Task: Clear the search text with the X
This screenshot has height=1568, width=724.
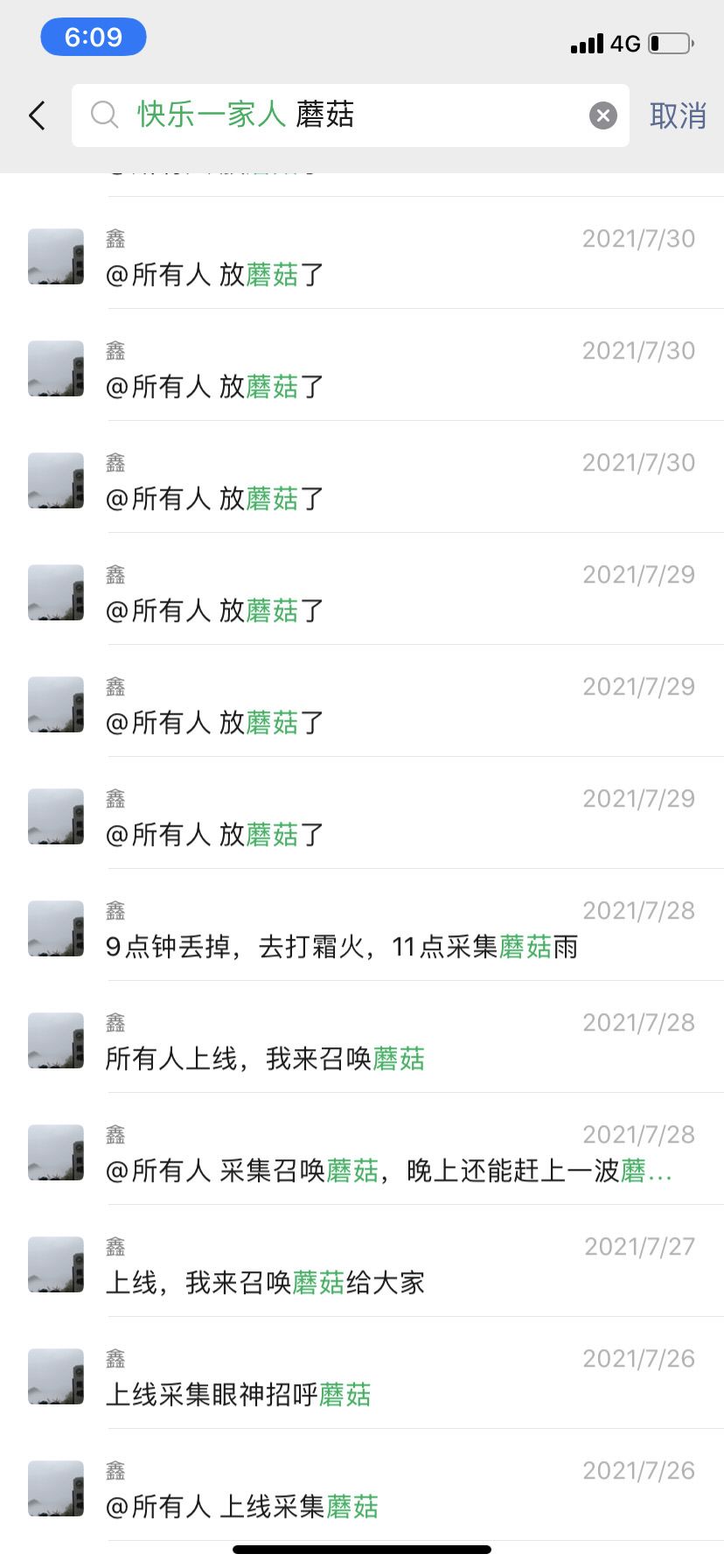Action: tap(602, 115)
